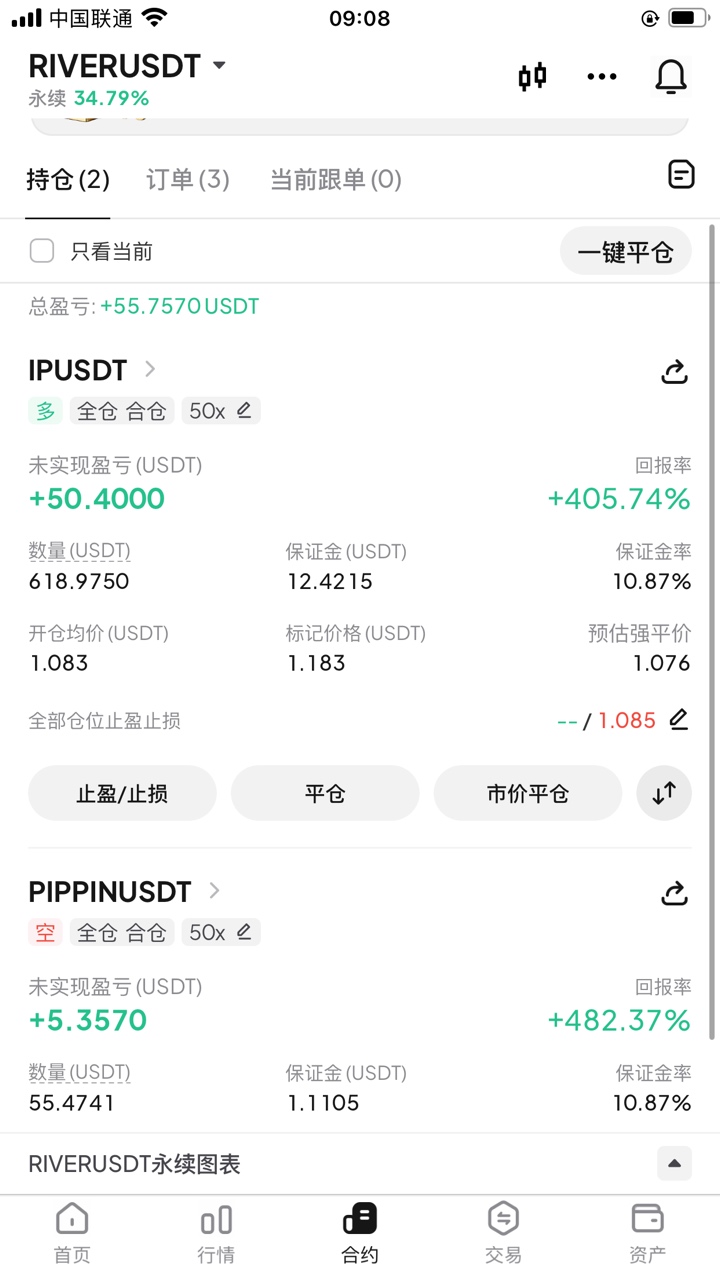Open the order history icon
The image size is (720, 1280).
[681, 175]
